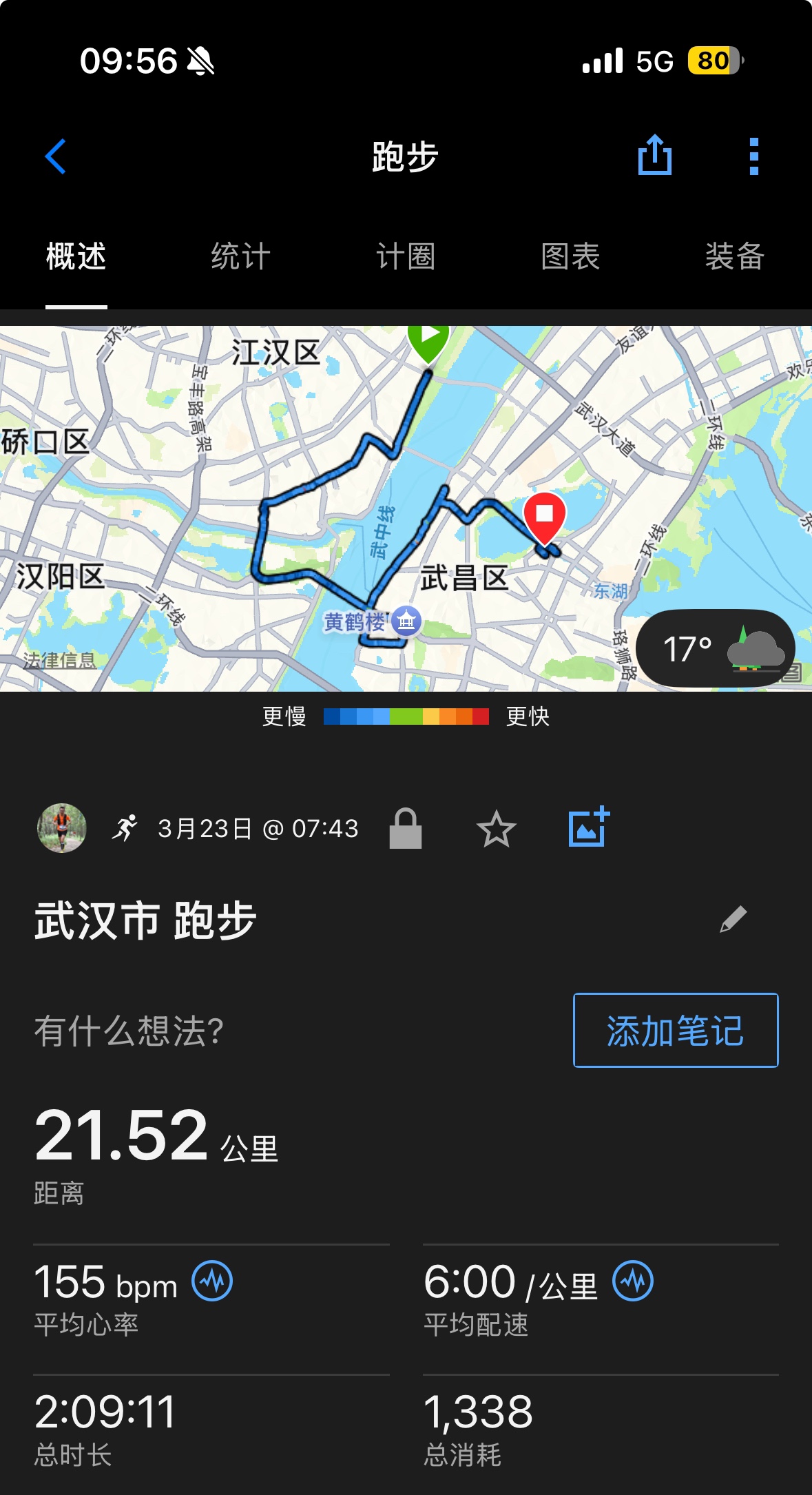Viewport: 812px width, 1495px height.
Task: Change privacy with the lock icon
Action: click(406, 828)
